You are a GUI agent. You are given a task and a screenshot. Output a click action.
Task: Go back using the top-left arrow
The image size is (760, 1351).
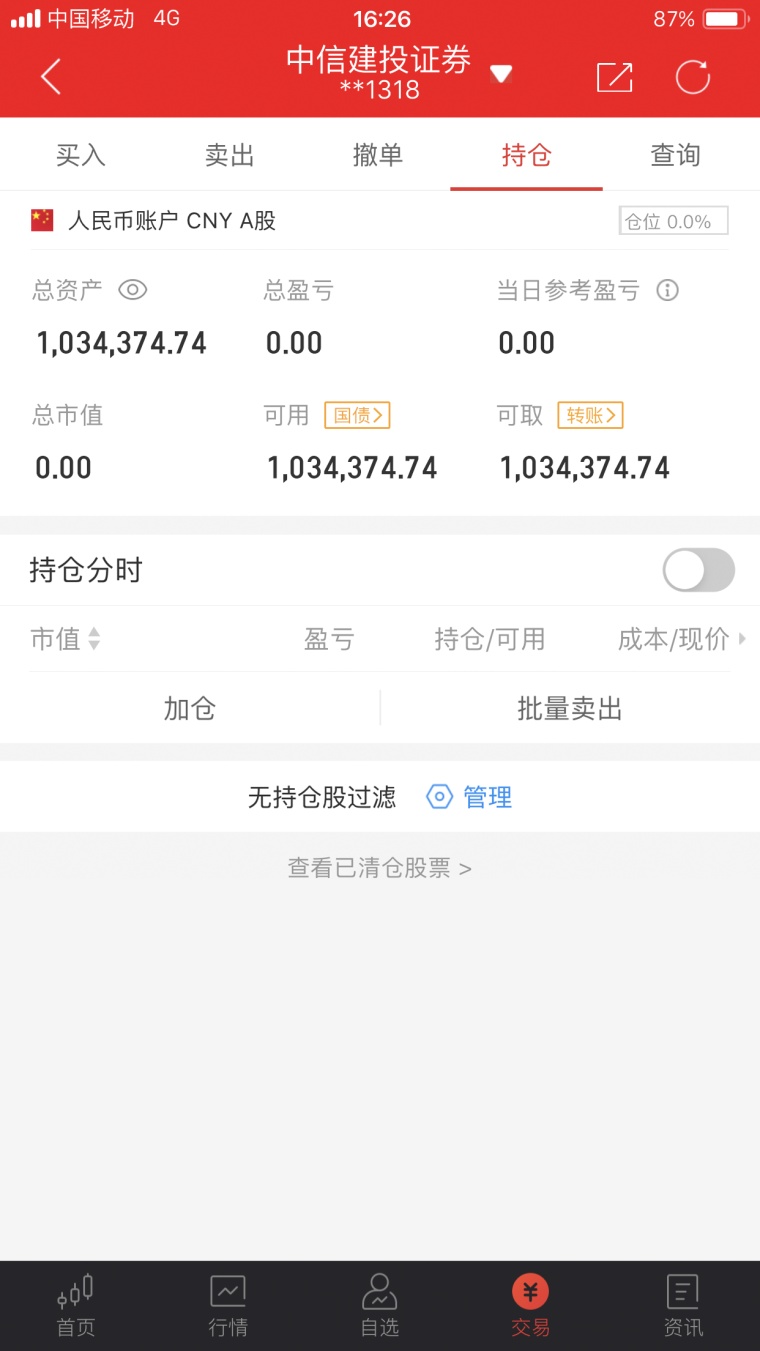coord(51,76)
